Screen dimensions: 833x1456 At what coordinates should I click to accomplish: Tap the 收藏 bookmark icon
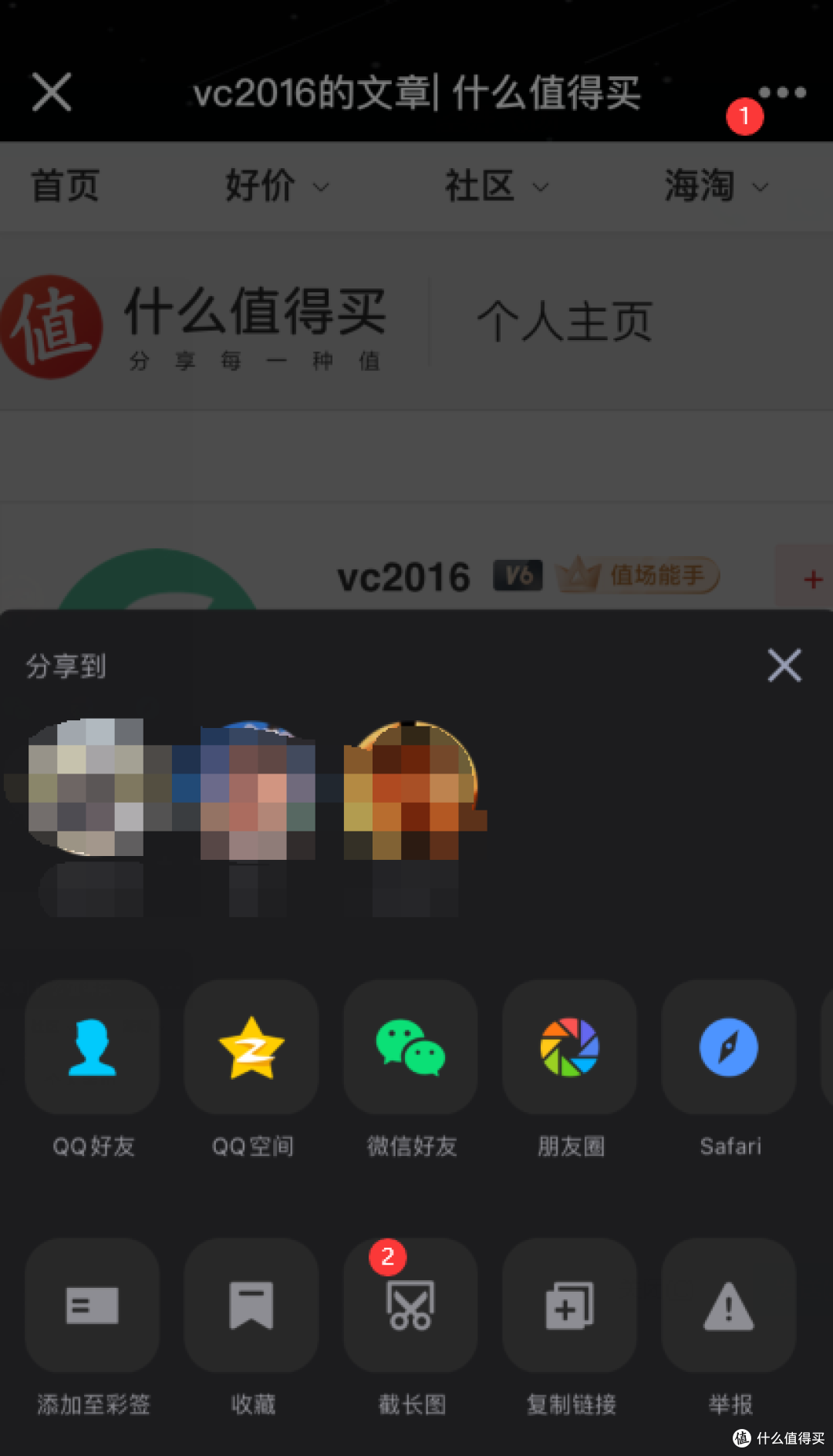pos(251,1307)
